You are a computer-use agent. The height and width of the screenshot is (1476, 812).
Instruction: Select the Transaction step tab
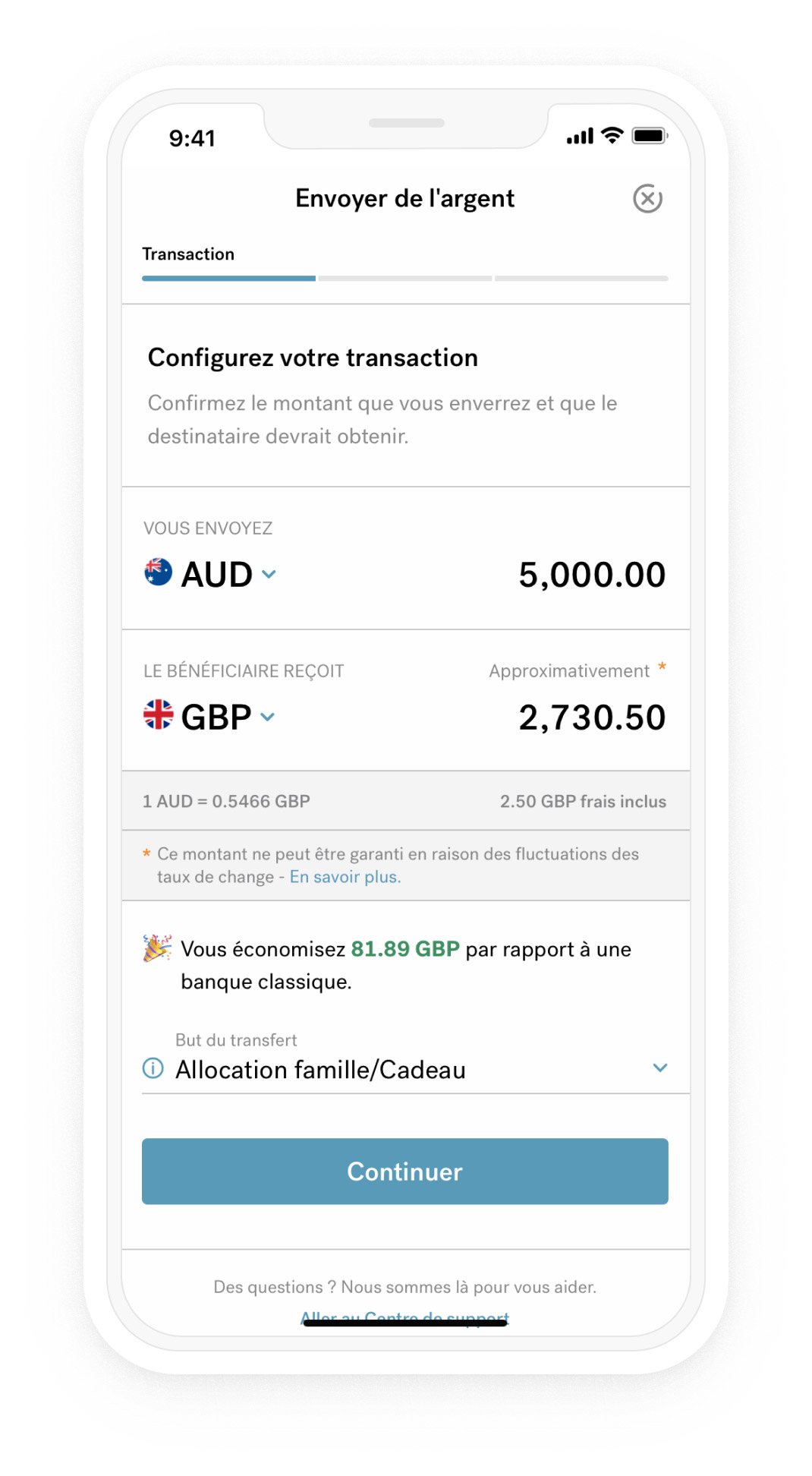tap(189, 254)
